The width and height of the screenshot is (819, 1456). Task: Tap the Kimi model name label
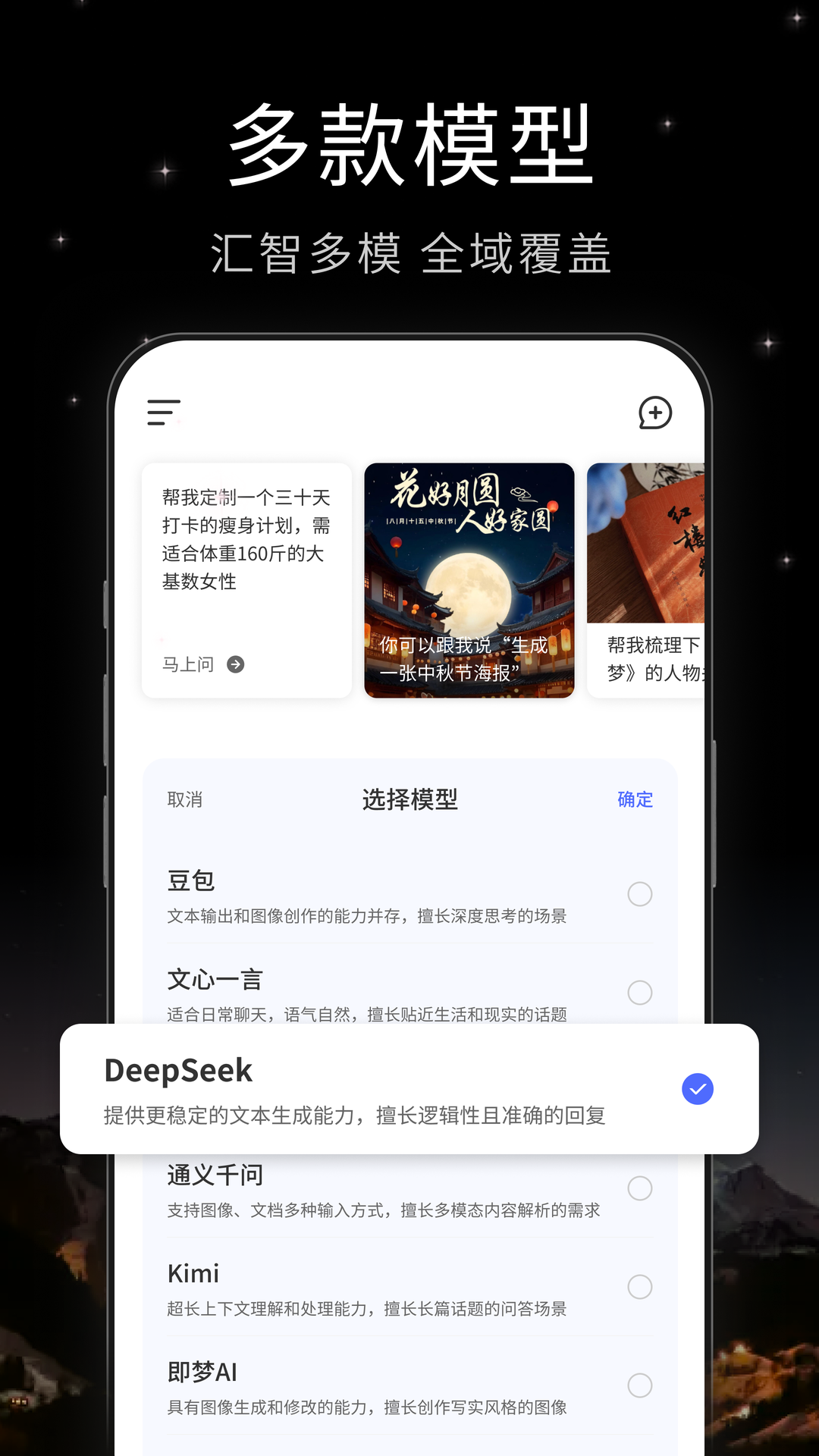193,1273
